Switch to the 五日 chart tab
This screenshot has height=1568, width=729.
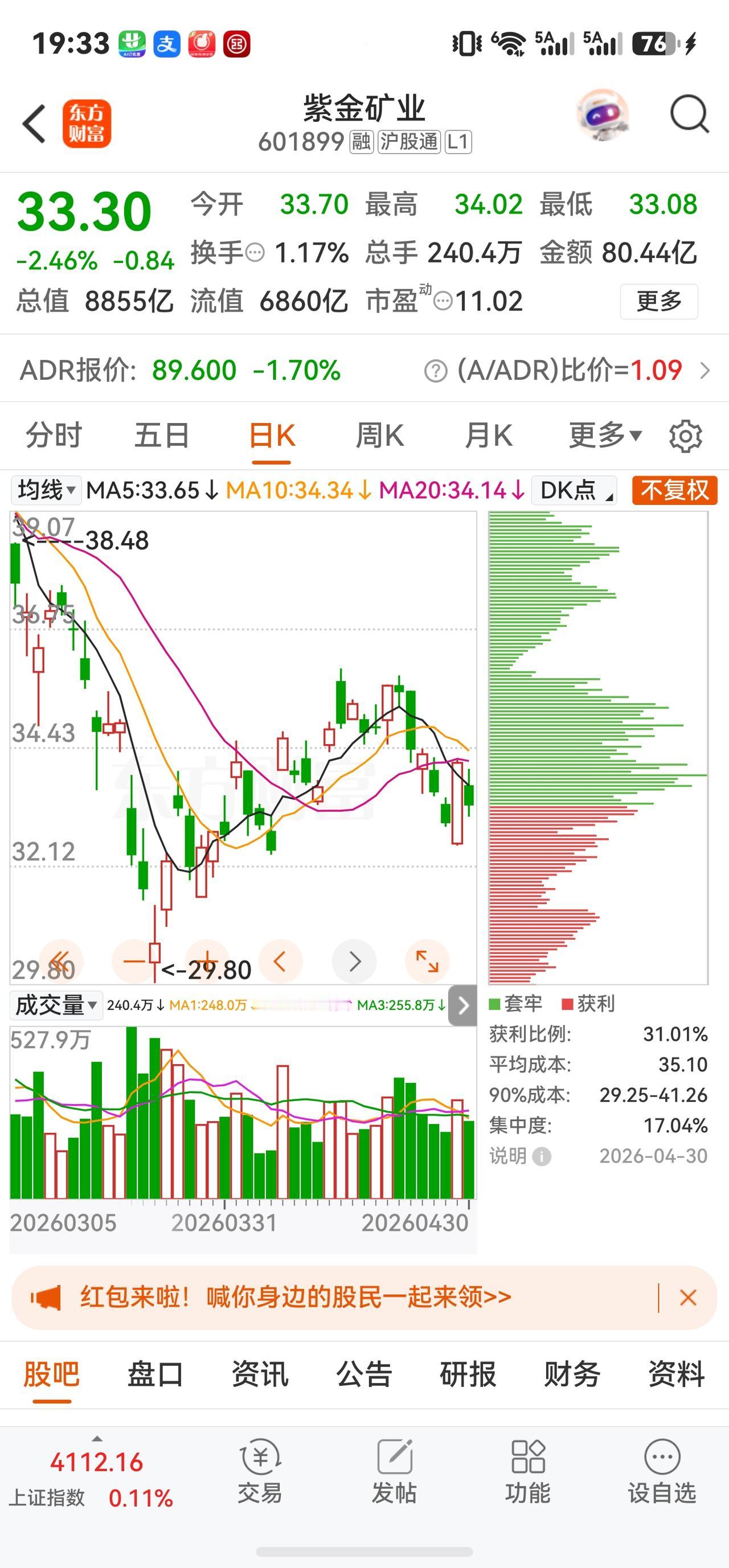[162, 436]
